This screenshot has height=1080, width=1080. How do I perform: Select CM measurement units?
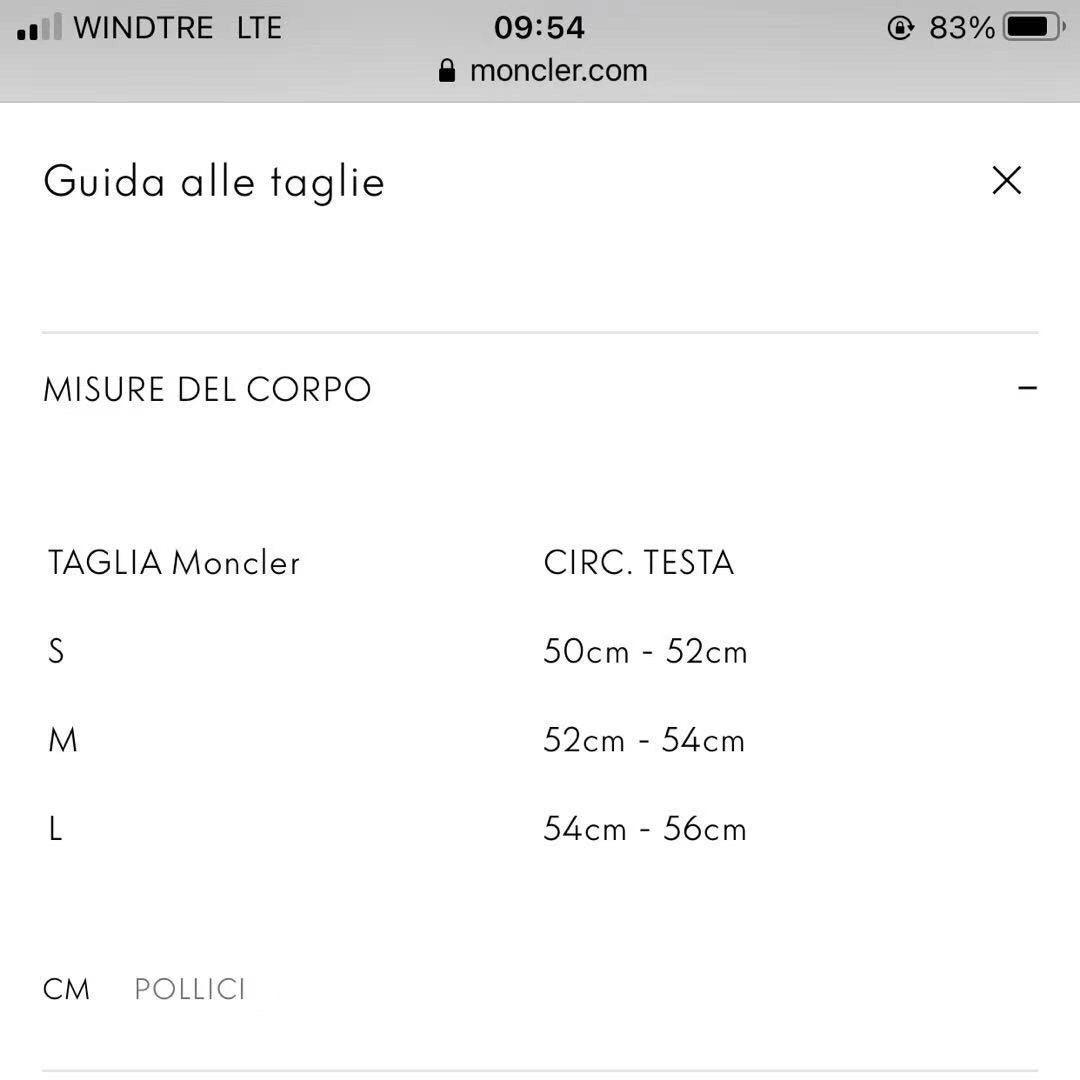tap(67, 989)
